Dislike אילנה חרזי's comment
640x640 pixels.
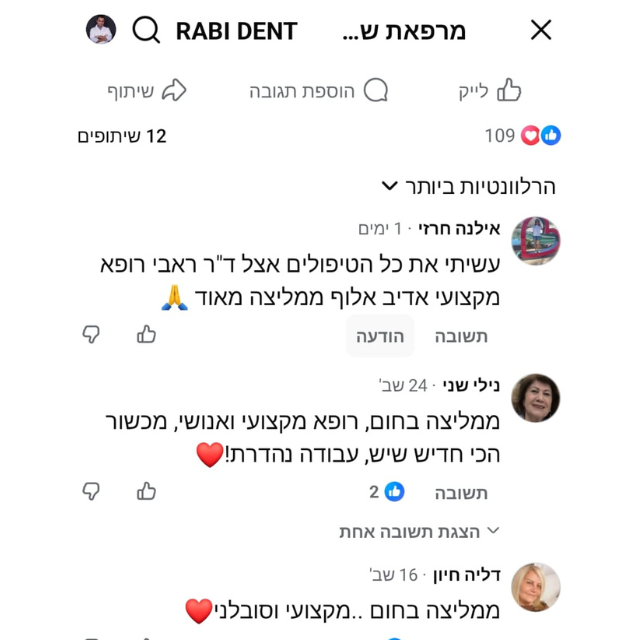coord(91,334)
